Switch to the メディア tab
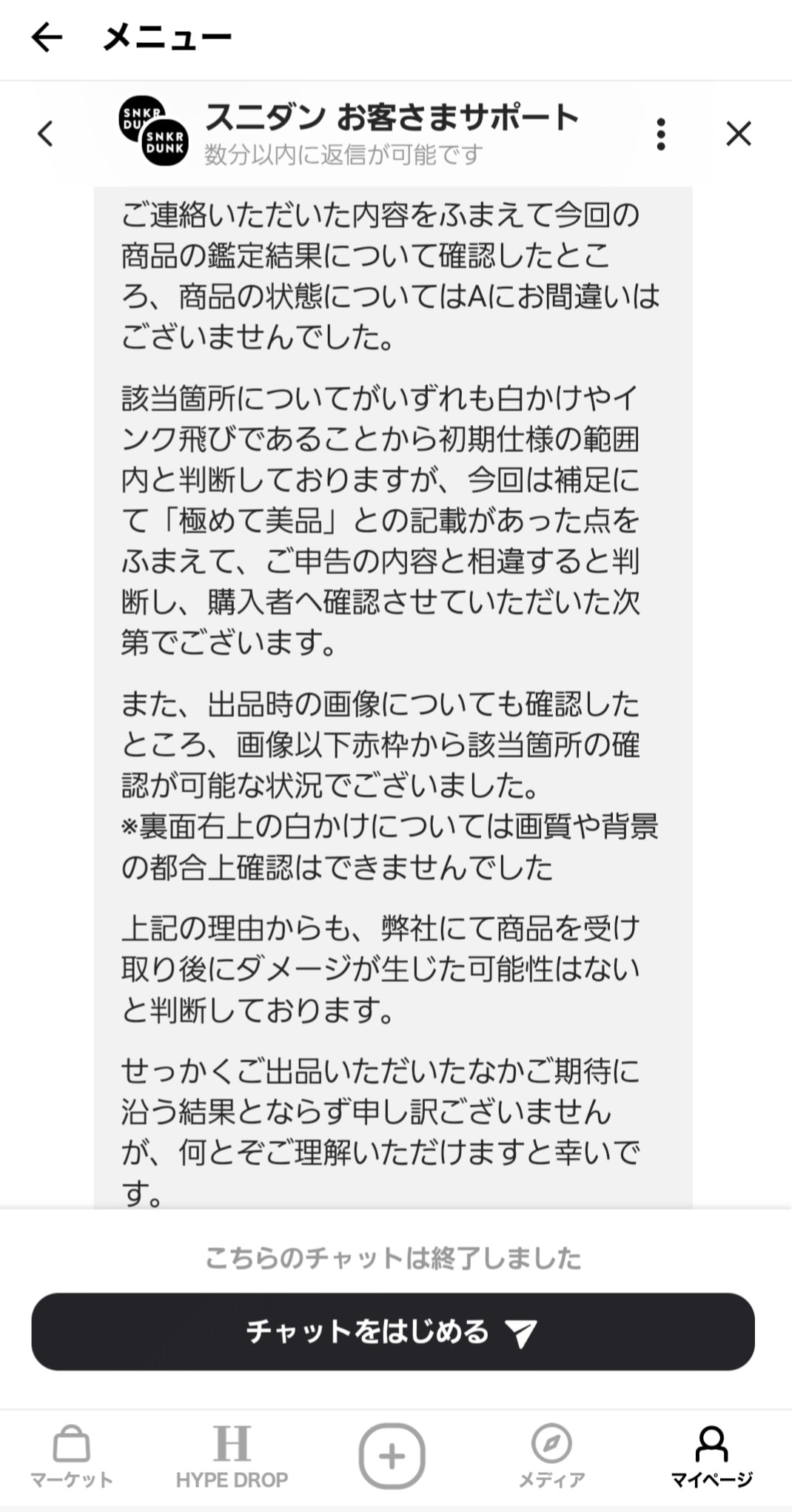 coord(551,1456)
